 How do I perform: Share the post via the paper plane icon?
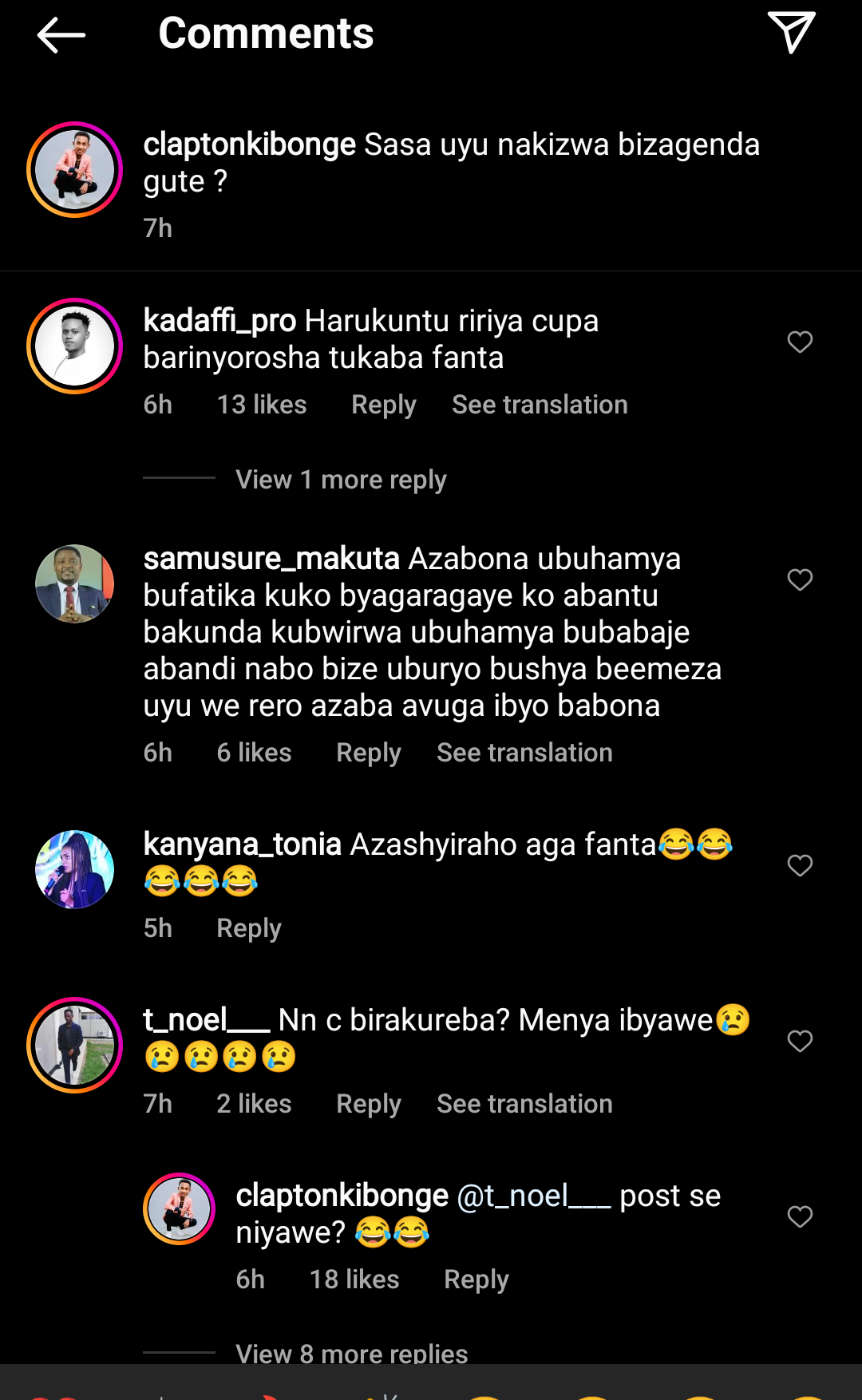[x=791, y=34]
